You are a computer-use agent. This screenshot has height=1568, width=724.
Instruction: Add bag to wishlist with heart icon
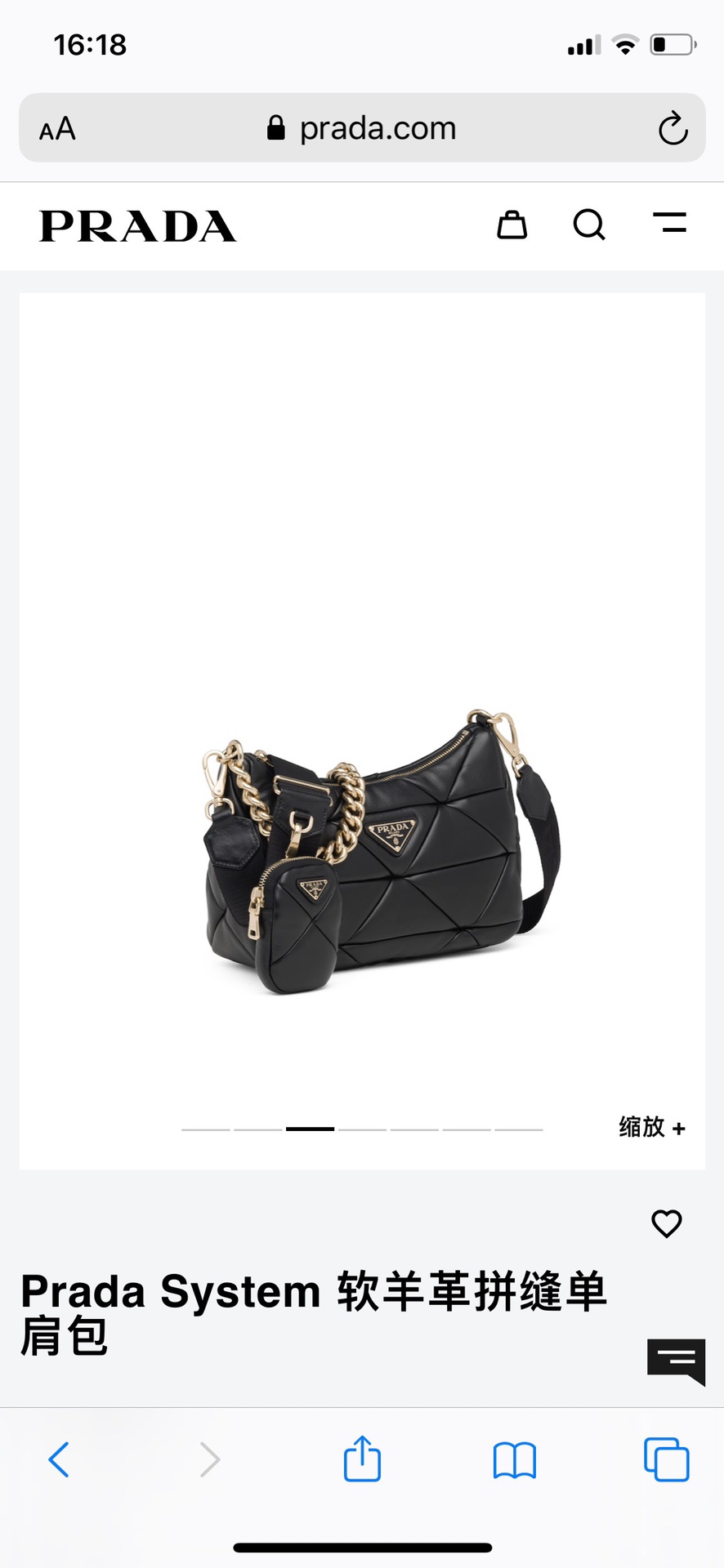(x=667, y=1223)
